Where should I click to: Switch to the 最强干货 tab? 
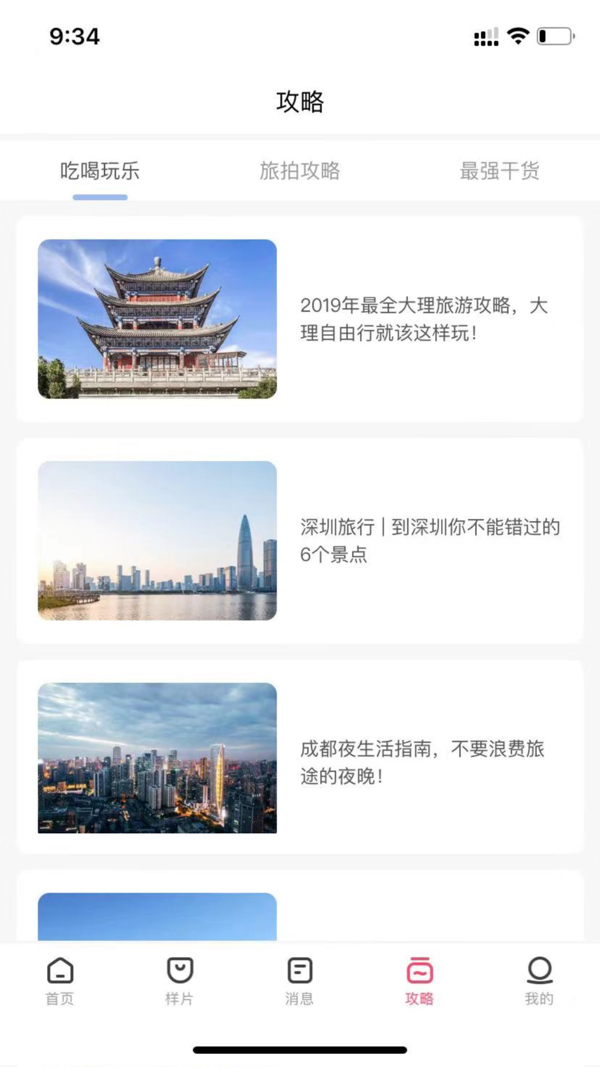(499, 171)
